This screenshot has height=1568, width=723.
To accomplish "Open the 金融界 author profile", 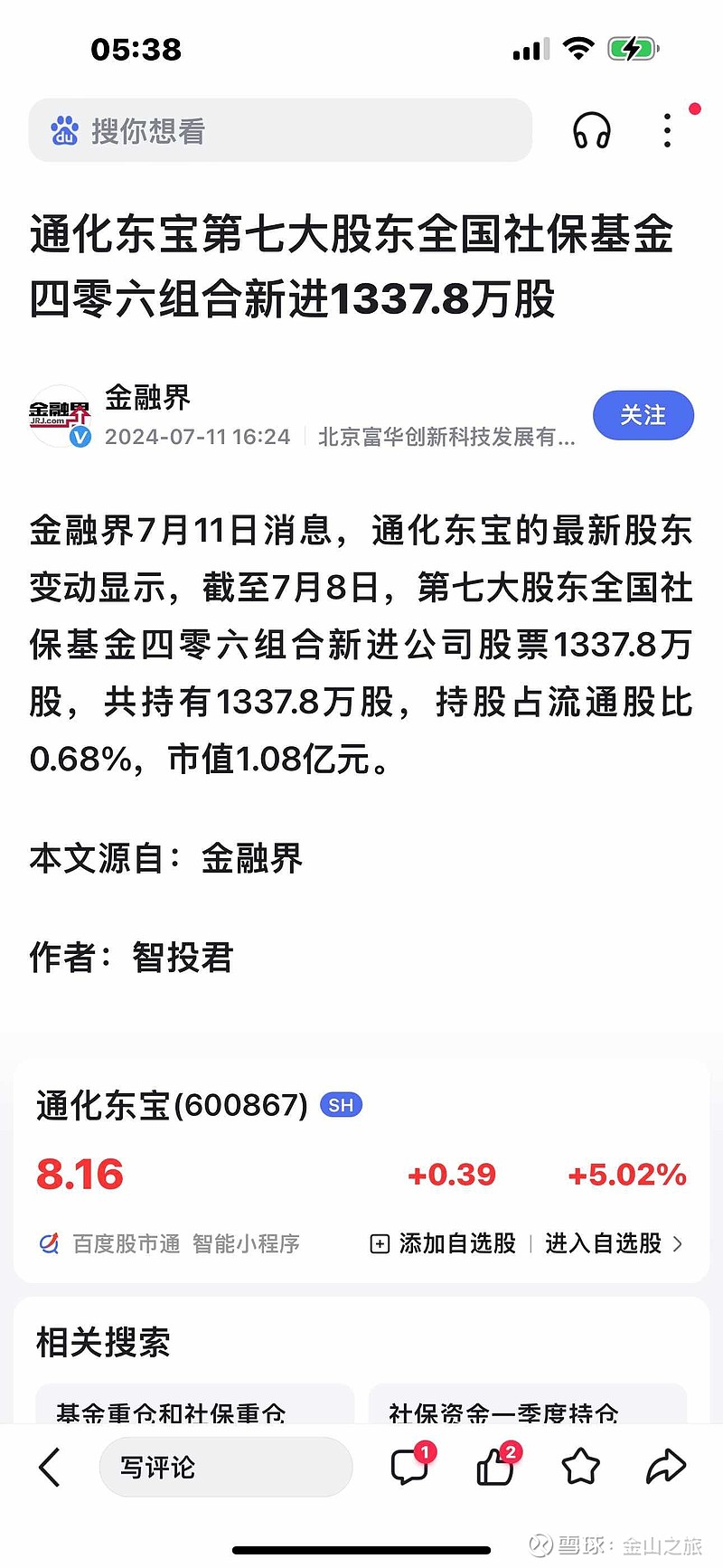I will coord(148,397).
